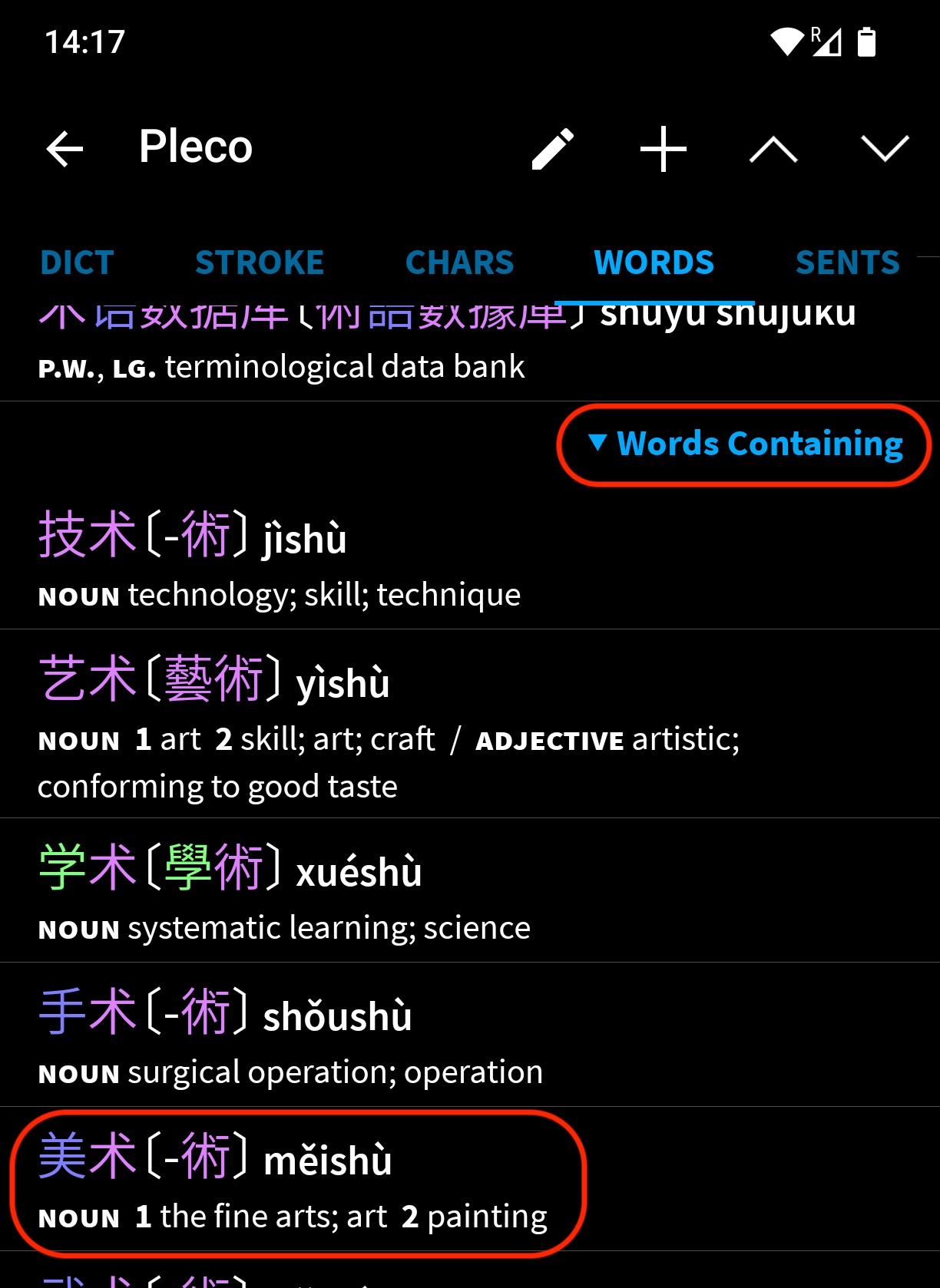Open the yìshù art entry
The height and width of the screenshot is (1288, 940).
pos(470,724)
